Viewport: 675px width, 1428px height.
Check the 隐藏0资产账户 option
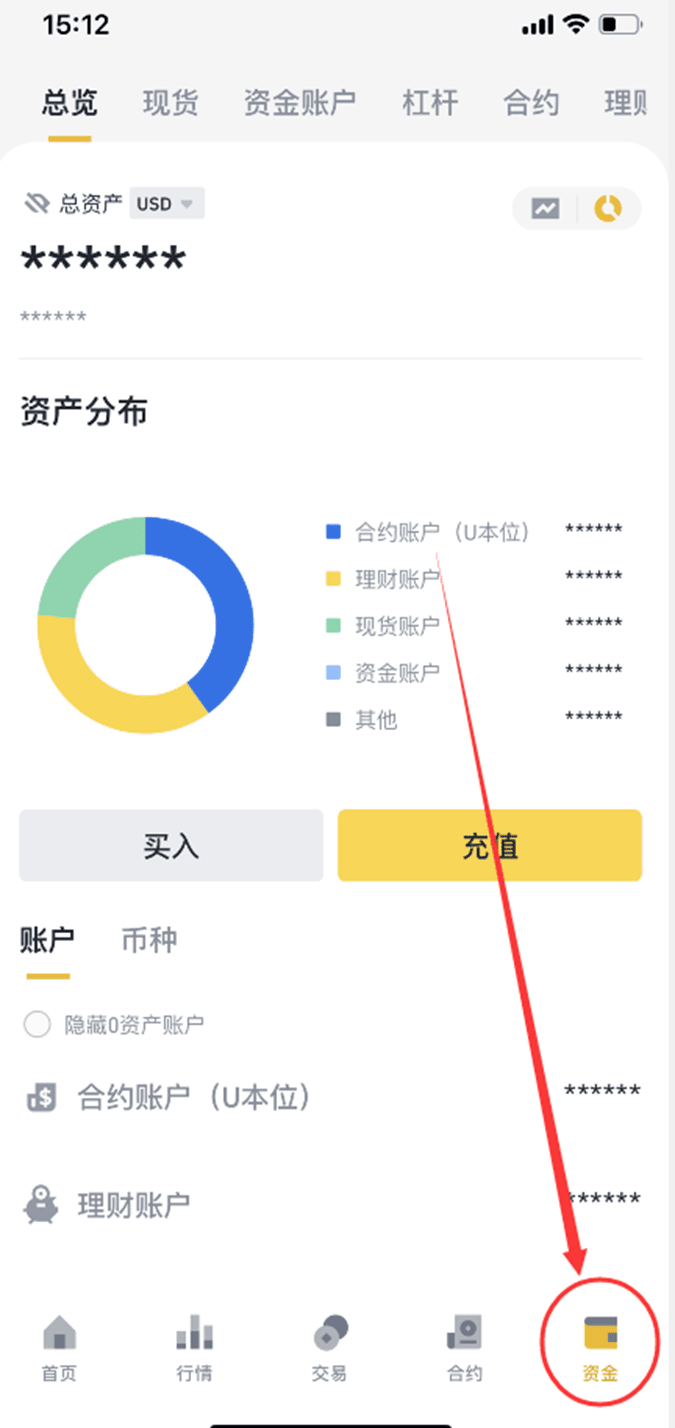(37, 1025)
